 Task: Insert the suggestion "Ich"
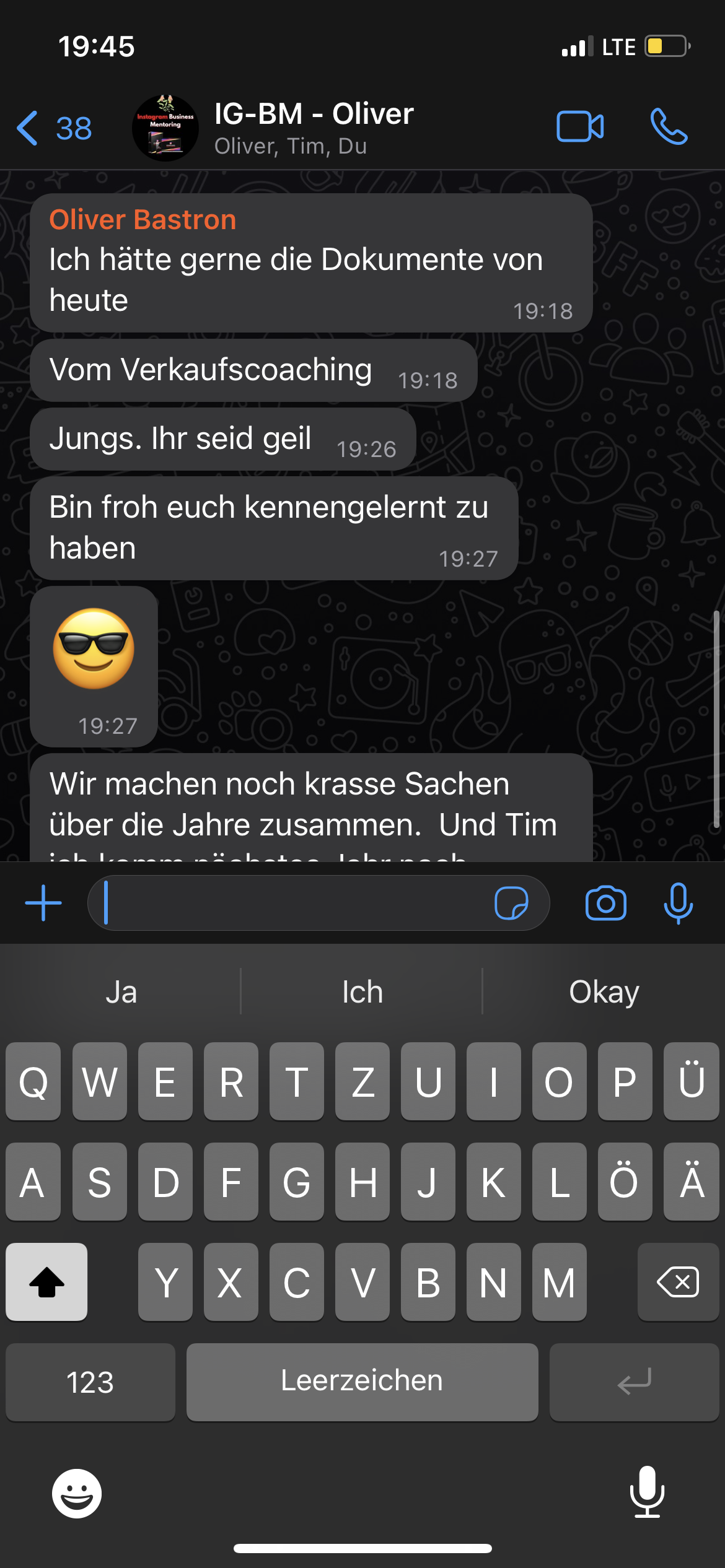362,992
